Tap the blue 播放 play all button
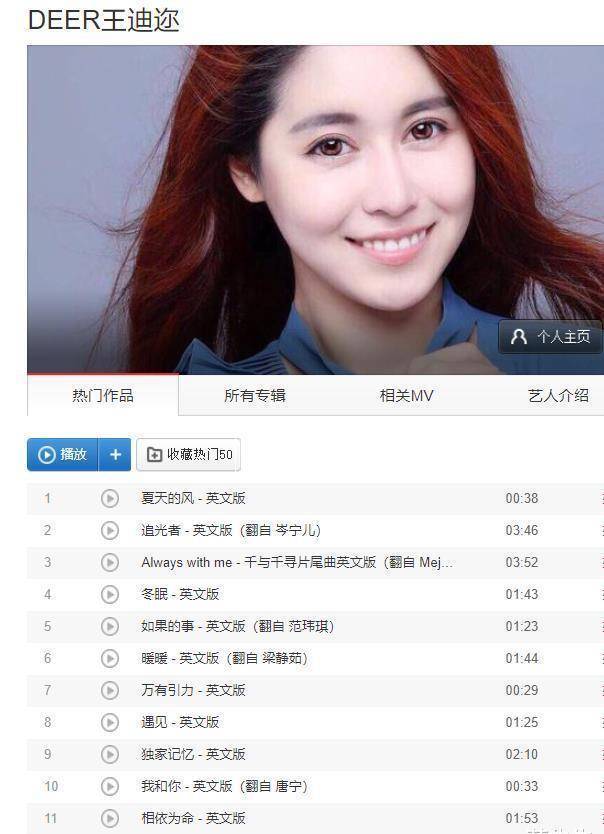 click(x=63, y=454)
